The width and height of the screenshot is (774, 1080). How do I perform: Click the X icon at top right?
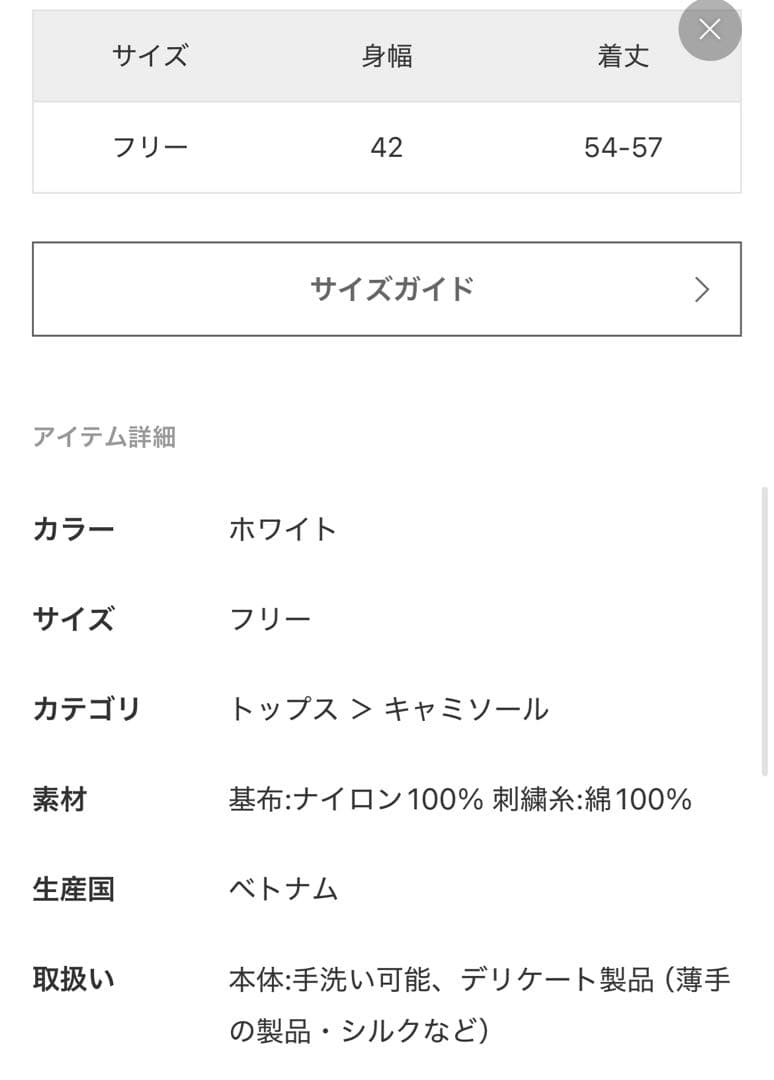[710, 30]
